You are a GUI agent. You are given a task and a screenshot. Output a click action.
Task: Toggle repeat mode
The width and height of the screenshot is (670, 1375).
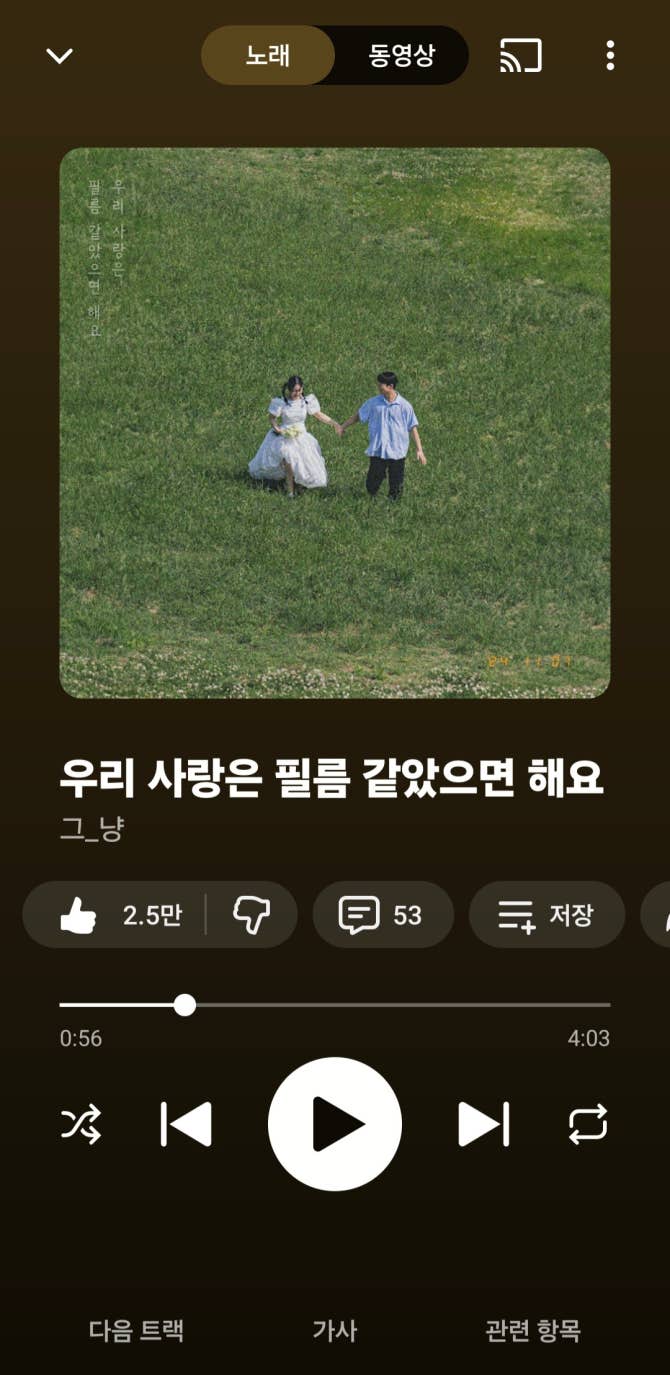tap(588, 1125)
